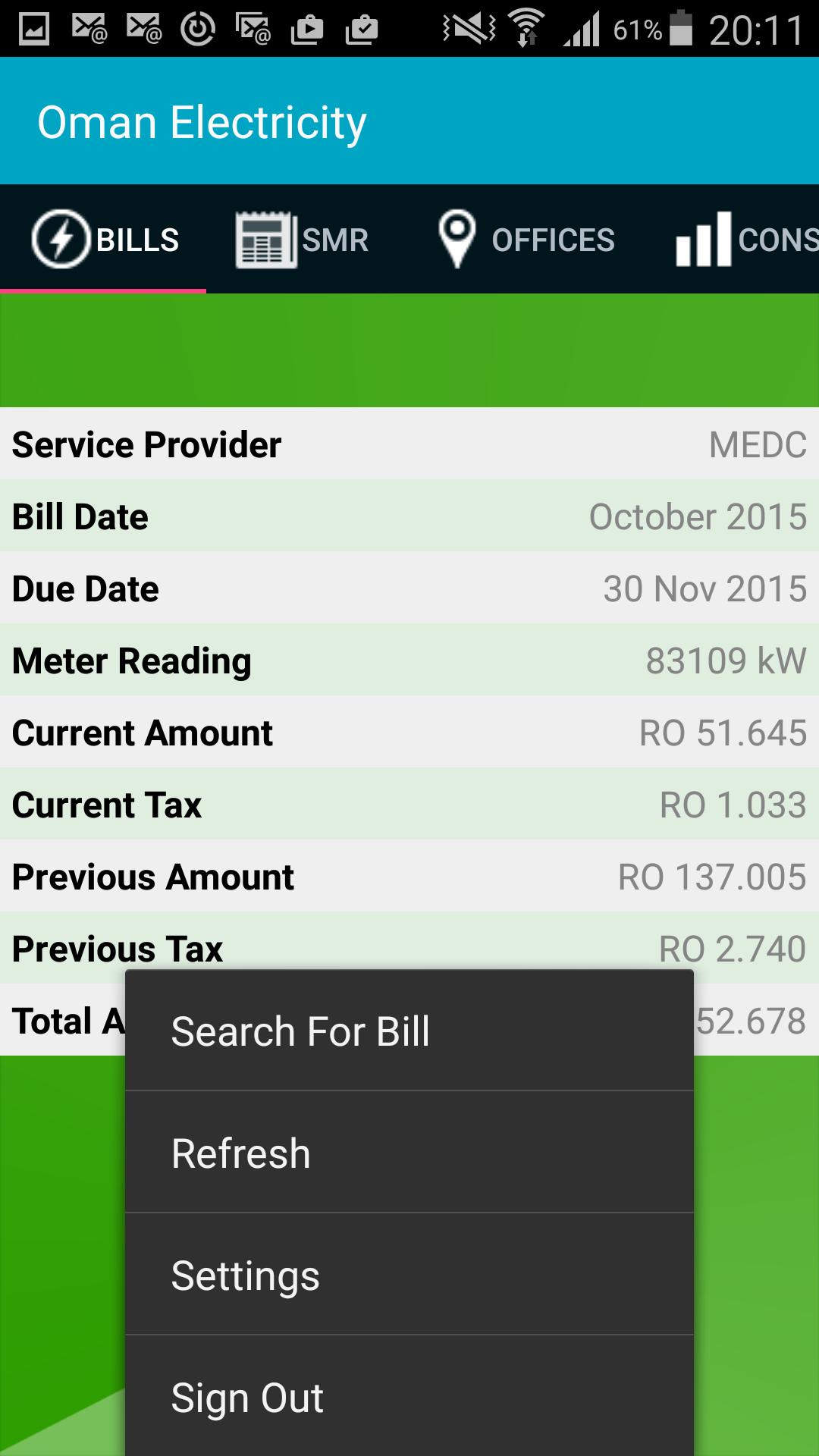The image size is (819, 1456).
Task: Switch to the SMR tab
Action: [x=303, y=240]
